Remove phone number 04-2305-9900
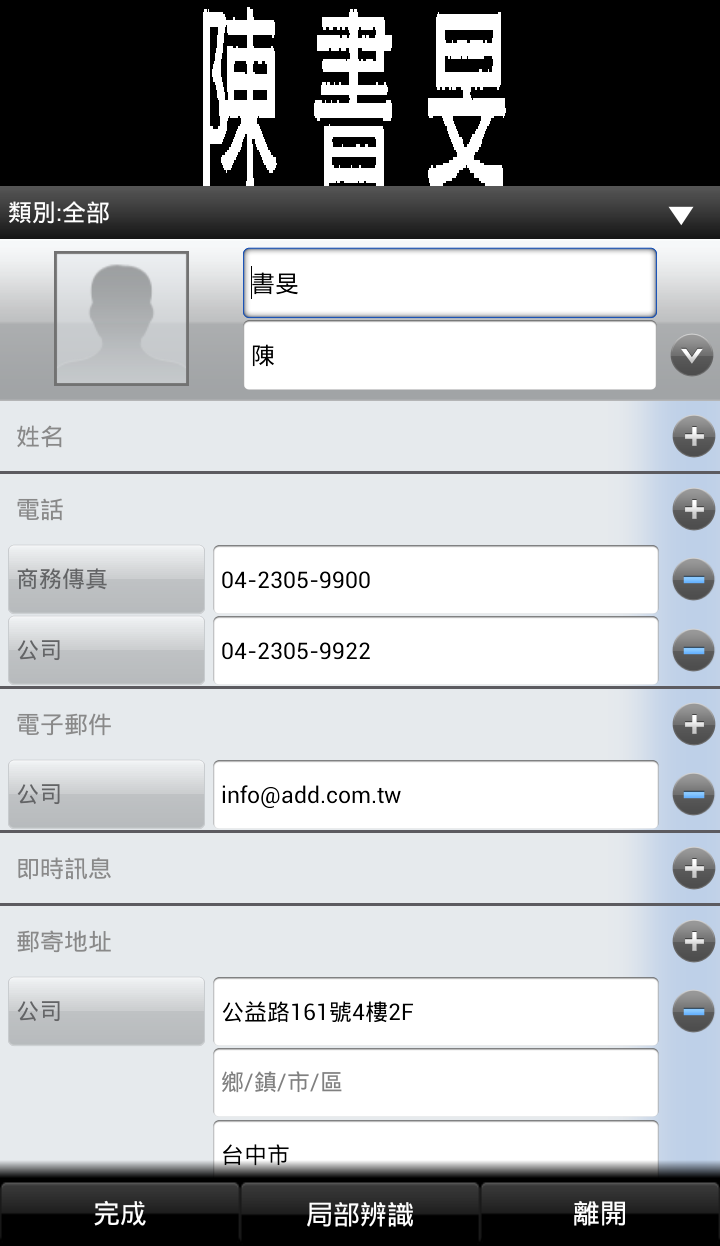 click(x=693, y=580)
